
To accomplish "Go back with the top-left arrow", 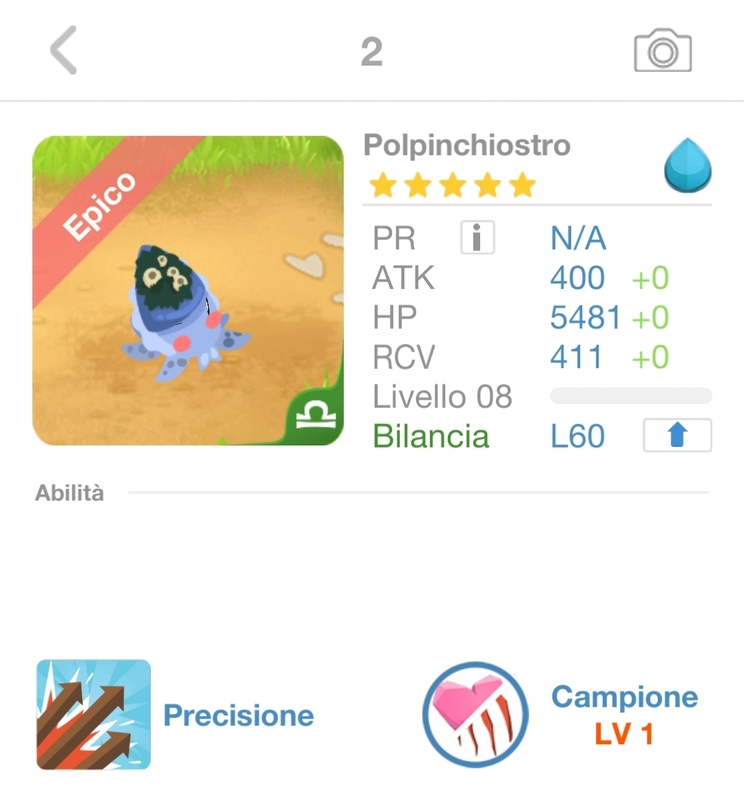I will click(x=63, y=51).
